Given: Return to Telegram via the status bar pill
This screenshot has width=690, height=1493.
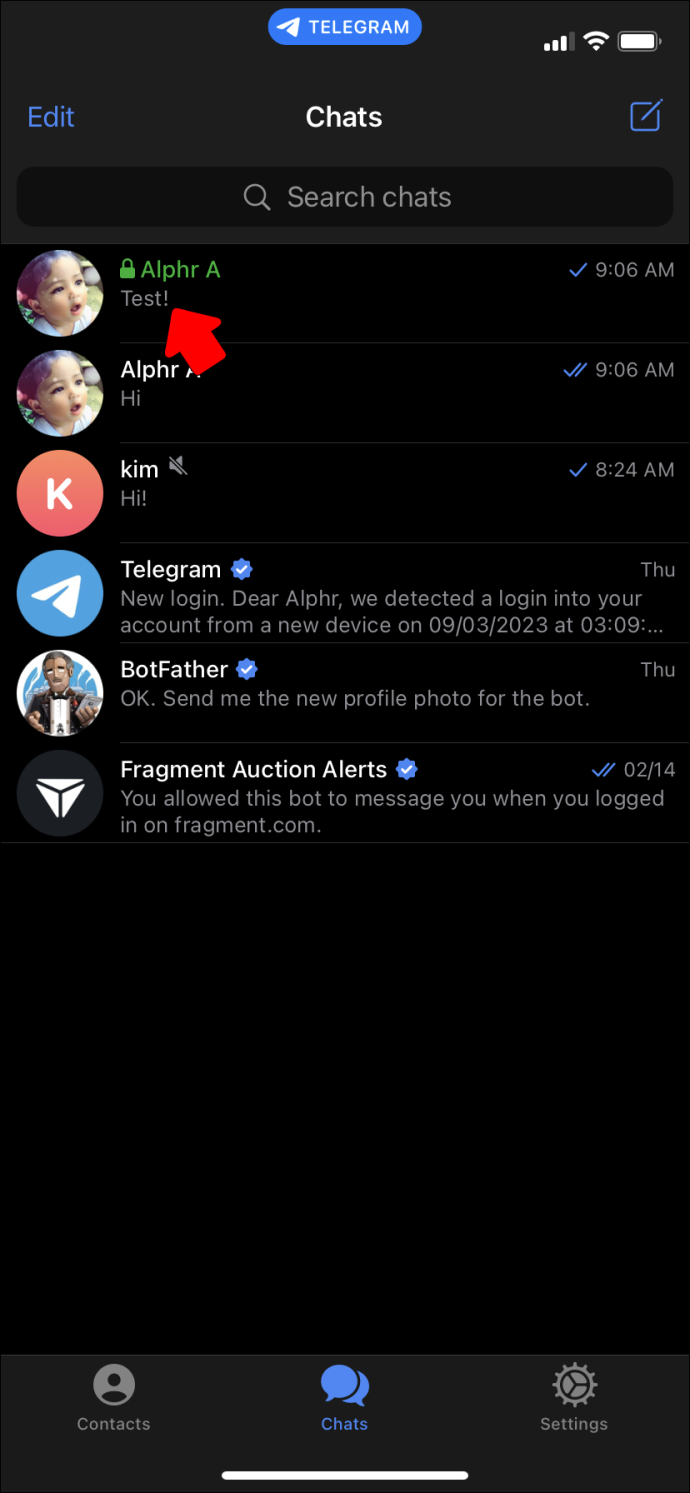Looking at the screenshot, I should tap(345, 28).
